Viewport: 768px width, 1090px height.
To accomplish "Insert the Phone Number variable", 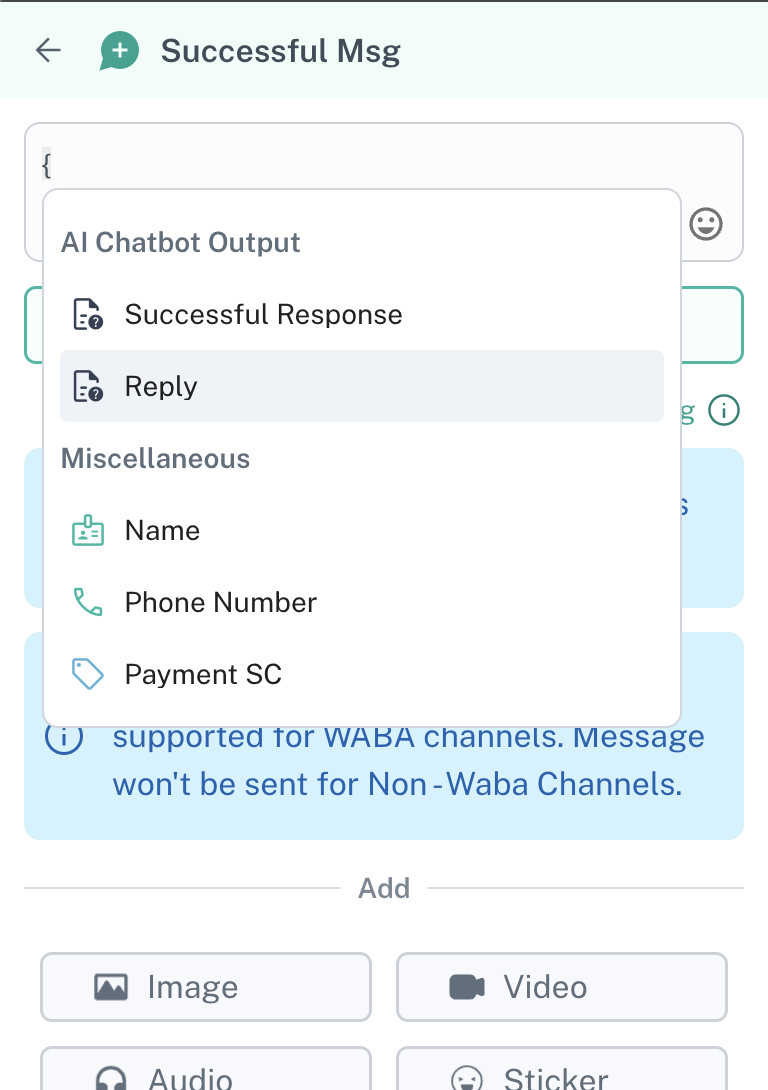I will tap(220, 603).
